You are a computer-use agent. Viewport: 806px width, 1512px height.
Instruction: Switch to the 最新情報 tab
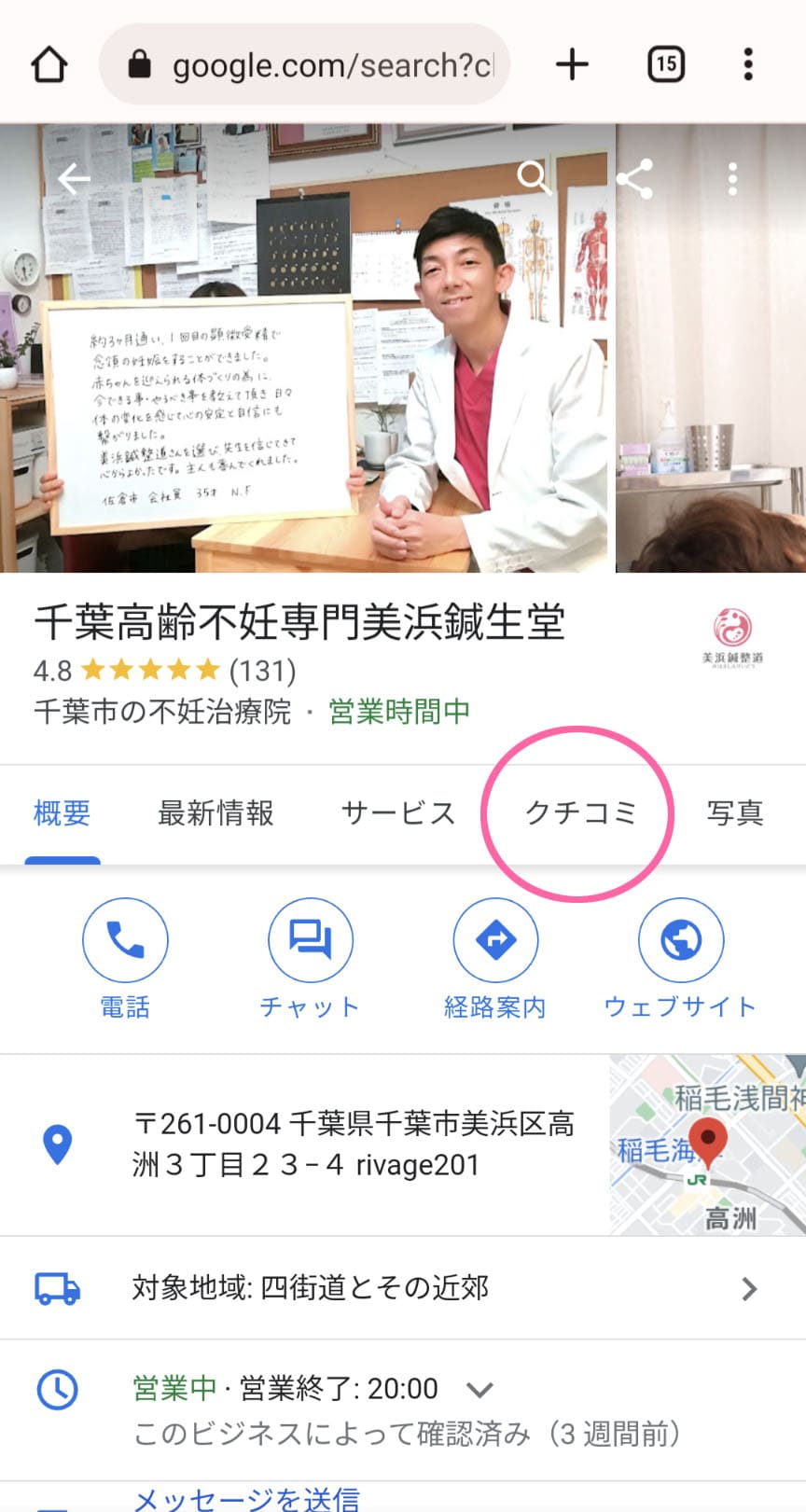click(x=215, y=813)
